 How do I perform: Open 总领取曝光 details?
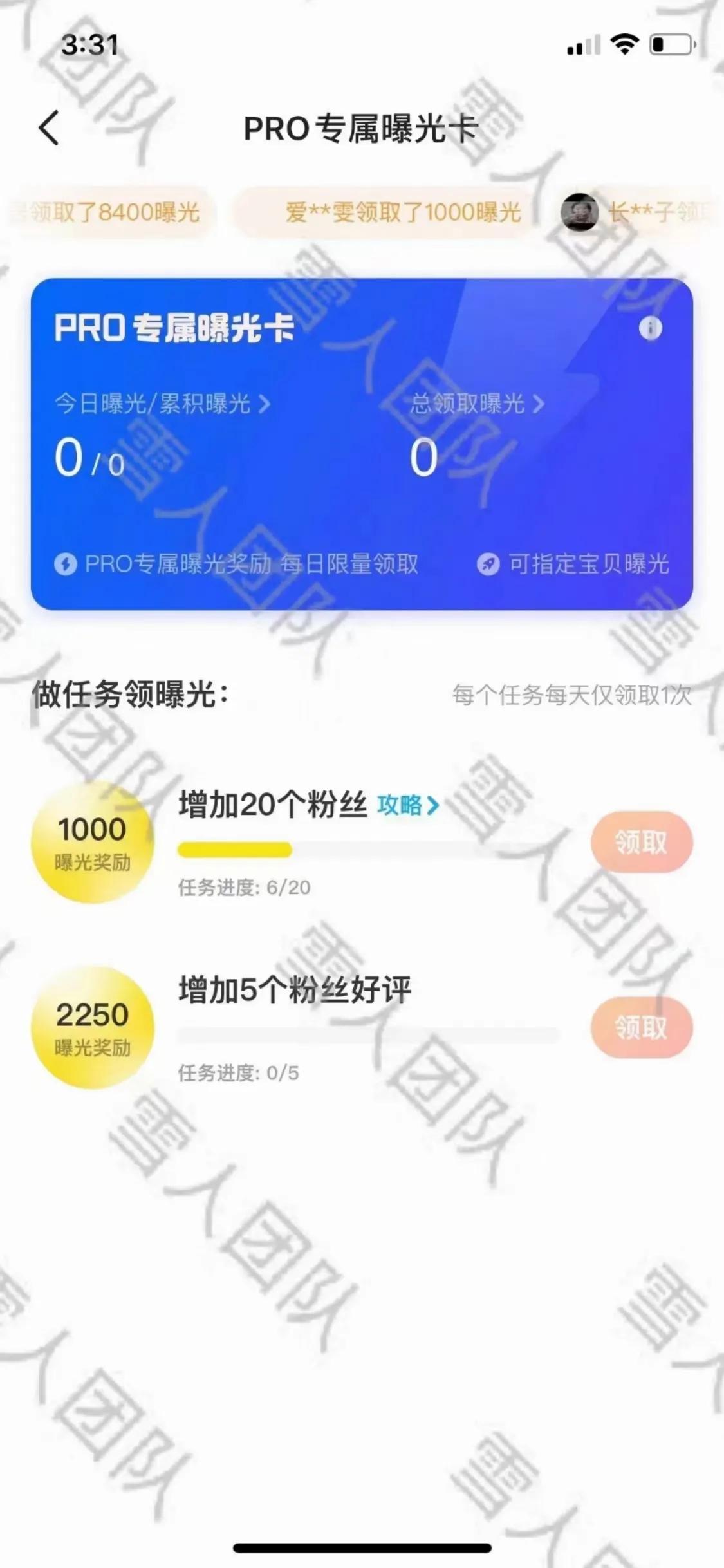click(x=477, y=404)
